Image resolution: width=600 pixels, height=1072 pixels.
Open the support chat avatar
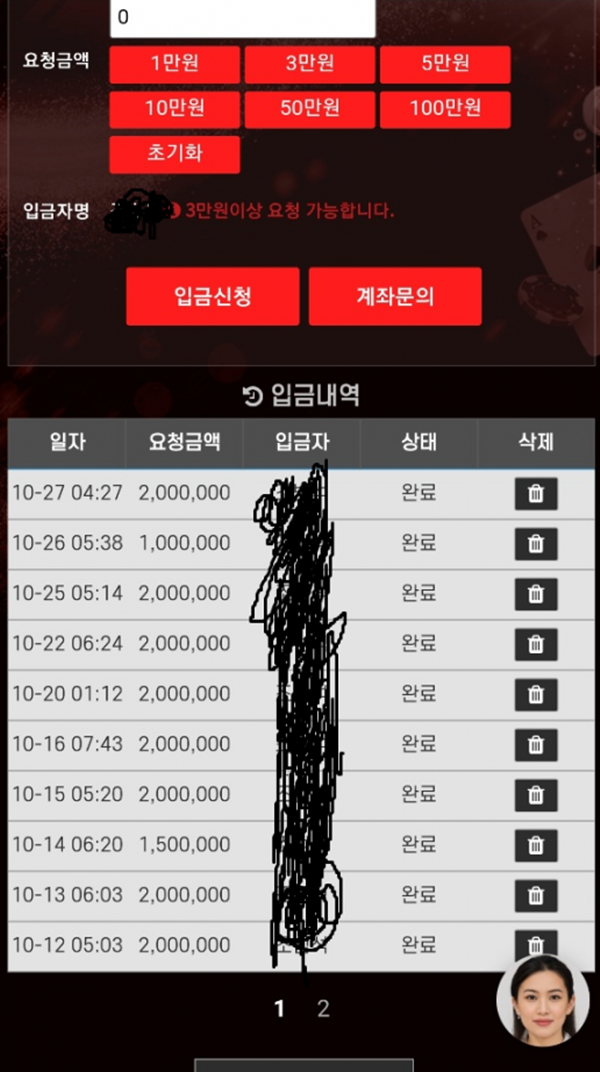543,1000
